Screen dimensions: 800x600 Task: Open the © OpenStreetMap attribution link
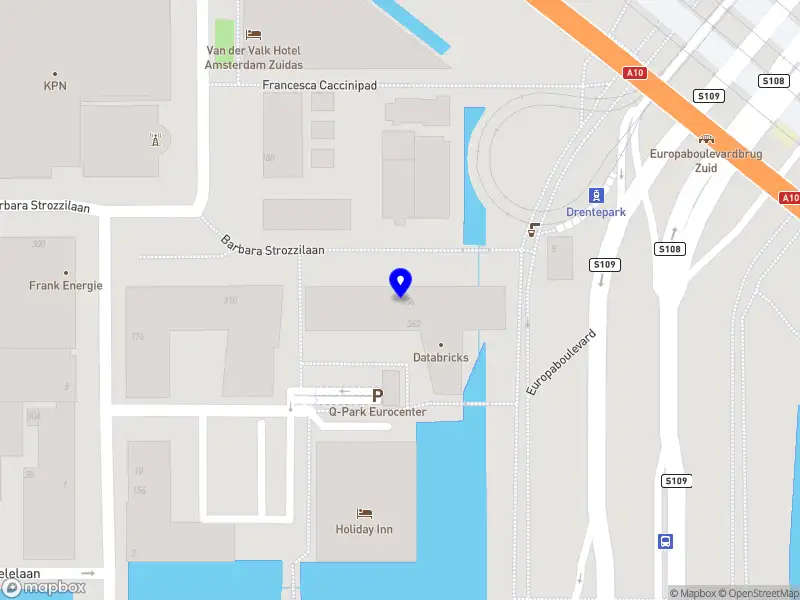[x=764, y=593]
